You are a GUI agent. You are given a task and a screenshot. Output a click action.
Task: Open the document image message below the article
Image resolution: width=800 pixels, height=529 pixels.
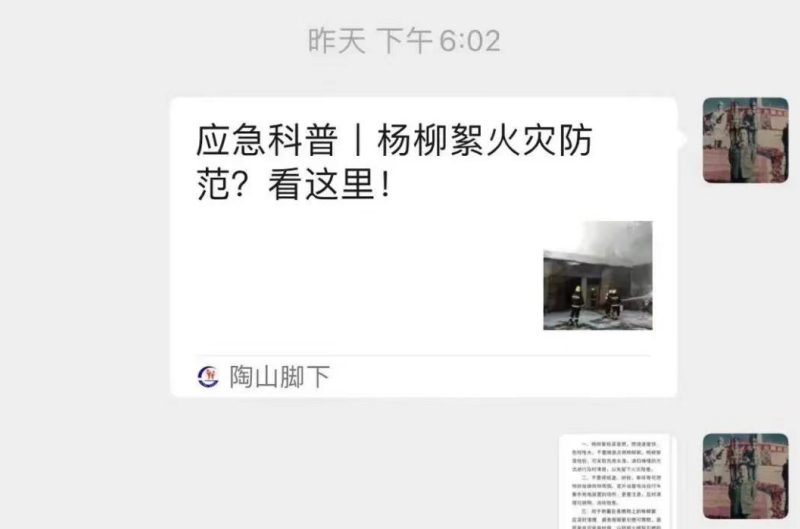coord(617,483)
